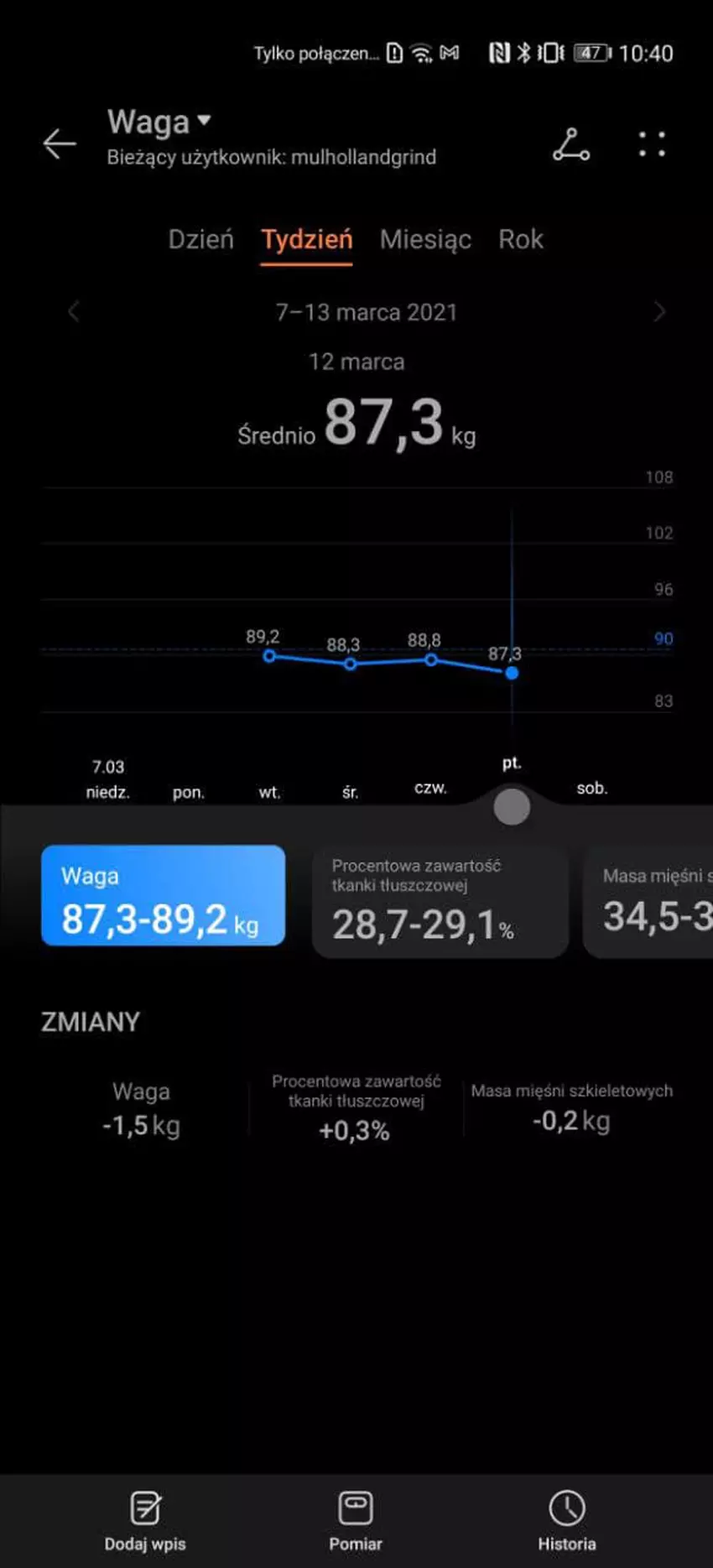Open the share/route icon in header

(571, 144)
